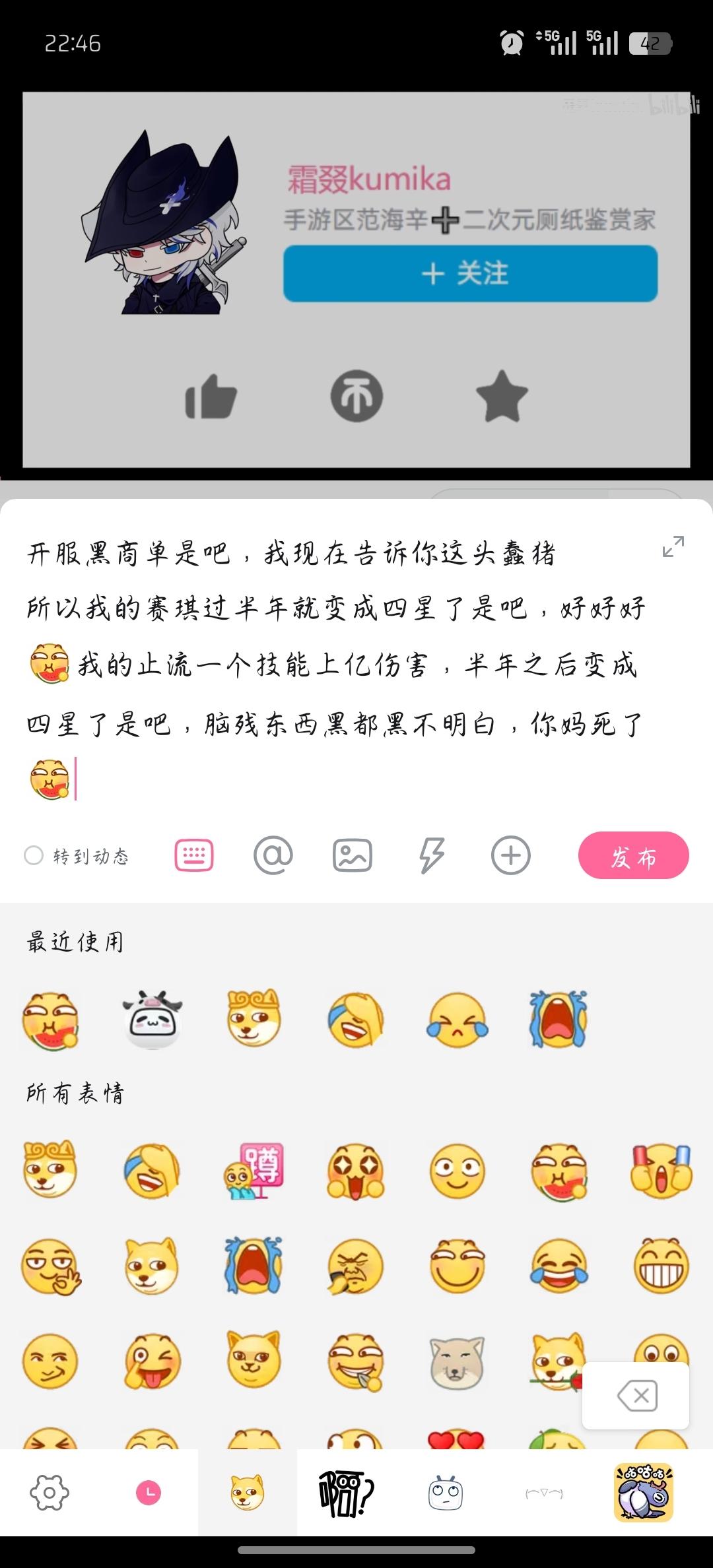This screenshot has width=713, height=1568.
Task: Expand the comment editor to fullscreen
Action: coord(673,546)
